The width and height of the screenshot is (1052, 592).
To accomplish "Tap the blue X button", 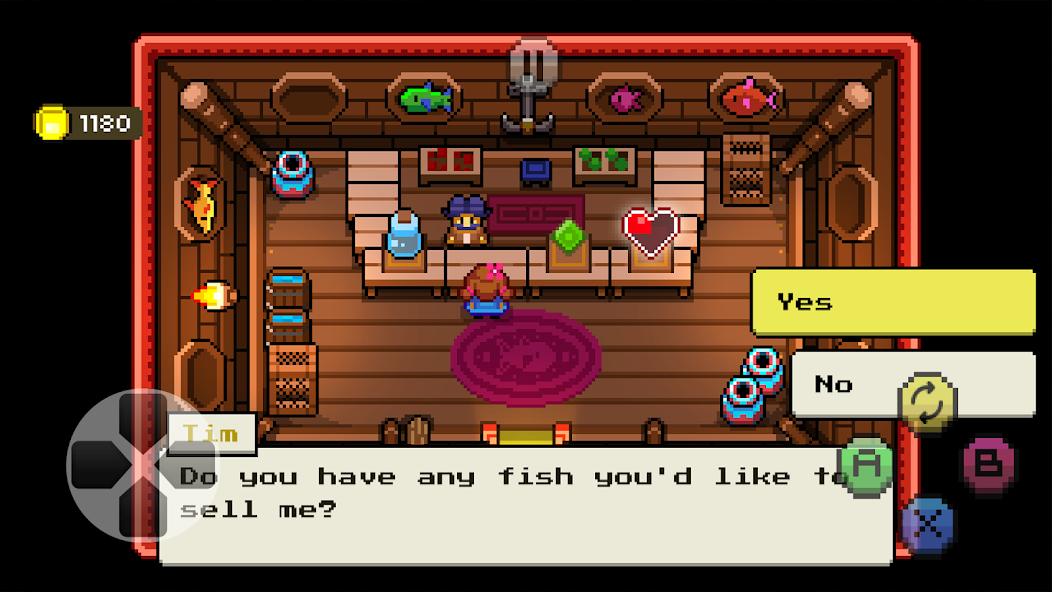I will click(928, 525).
